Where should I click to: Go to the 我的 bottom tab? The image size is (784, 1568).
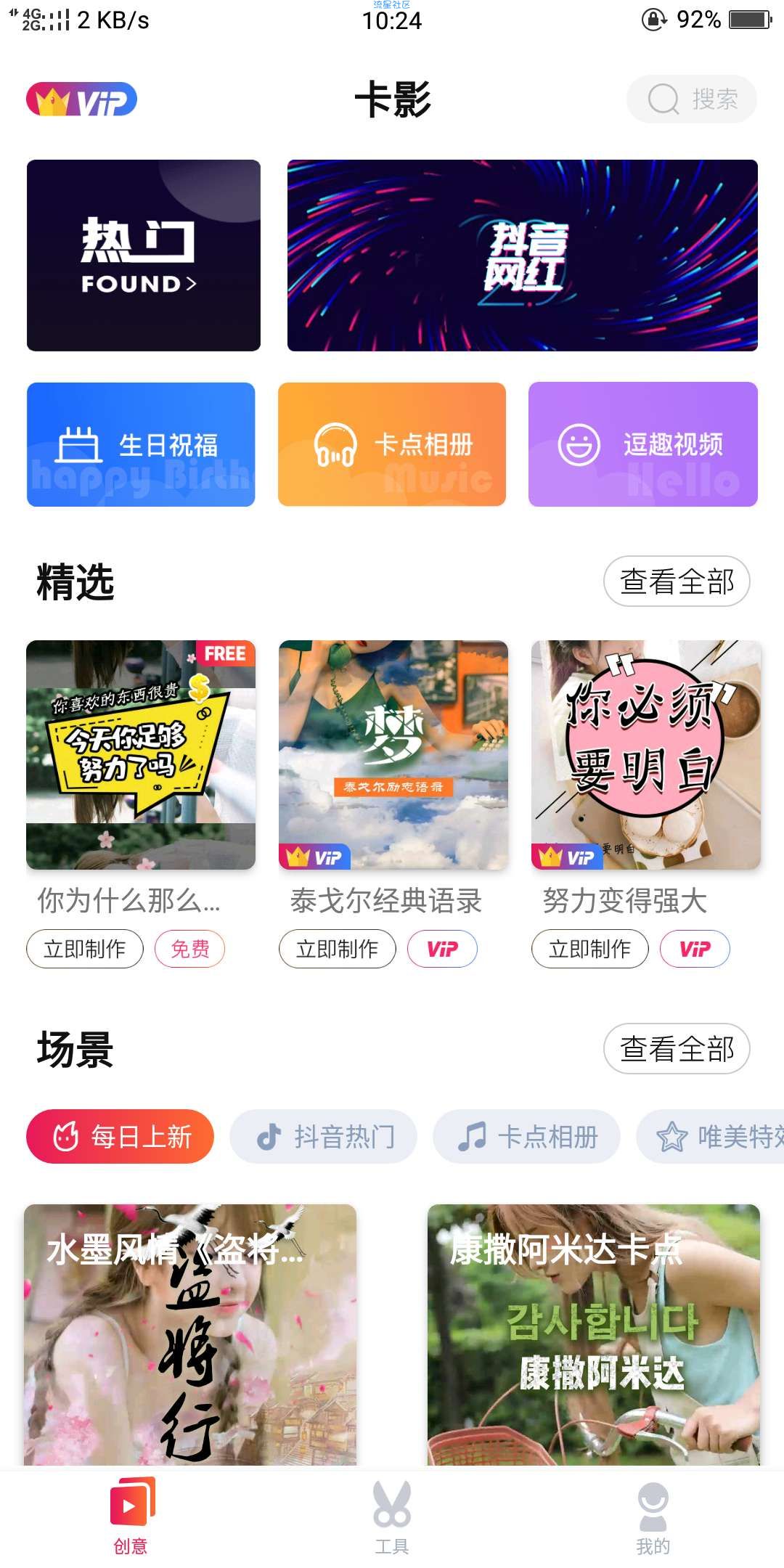(x=653, y=1517)
